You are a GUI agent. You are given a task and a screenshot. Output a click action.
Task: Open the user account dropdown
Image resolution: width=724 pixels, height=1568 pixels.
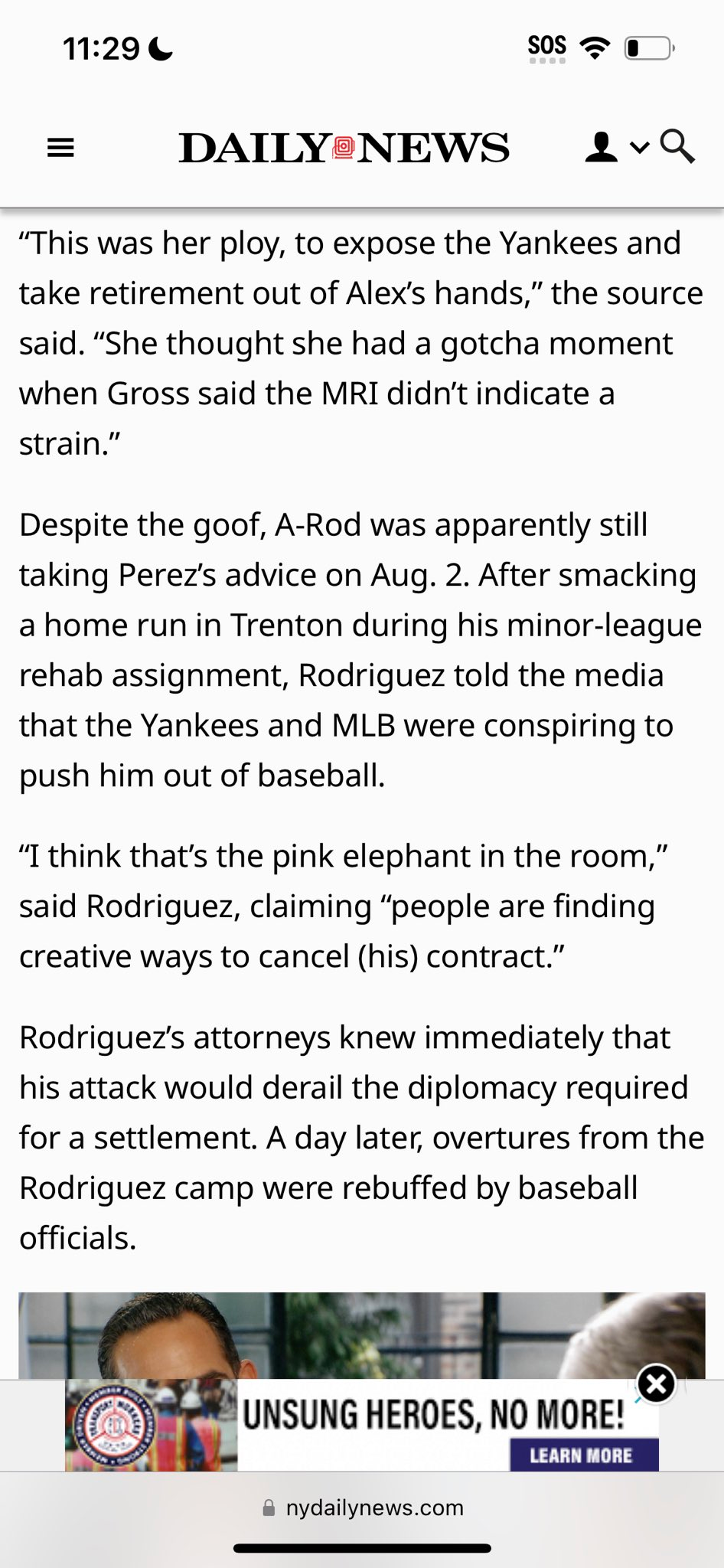click(x=616, y=147)
